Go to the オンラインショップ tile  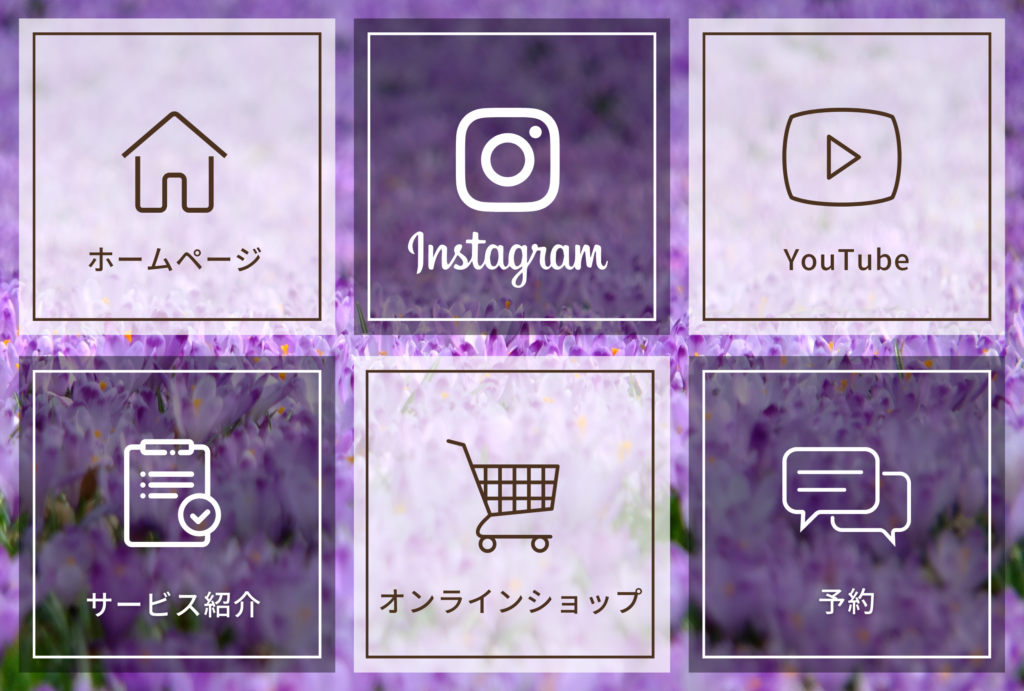pos(511,514)
